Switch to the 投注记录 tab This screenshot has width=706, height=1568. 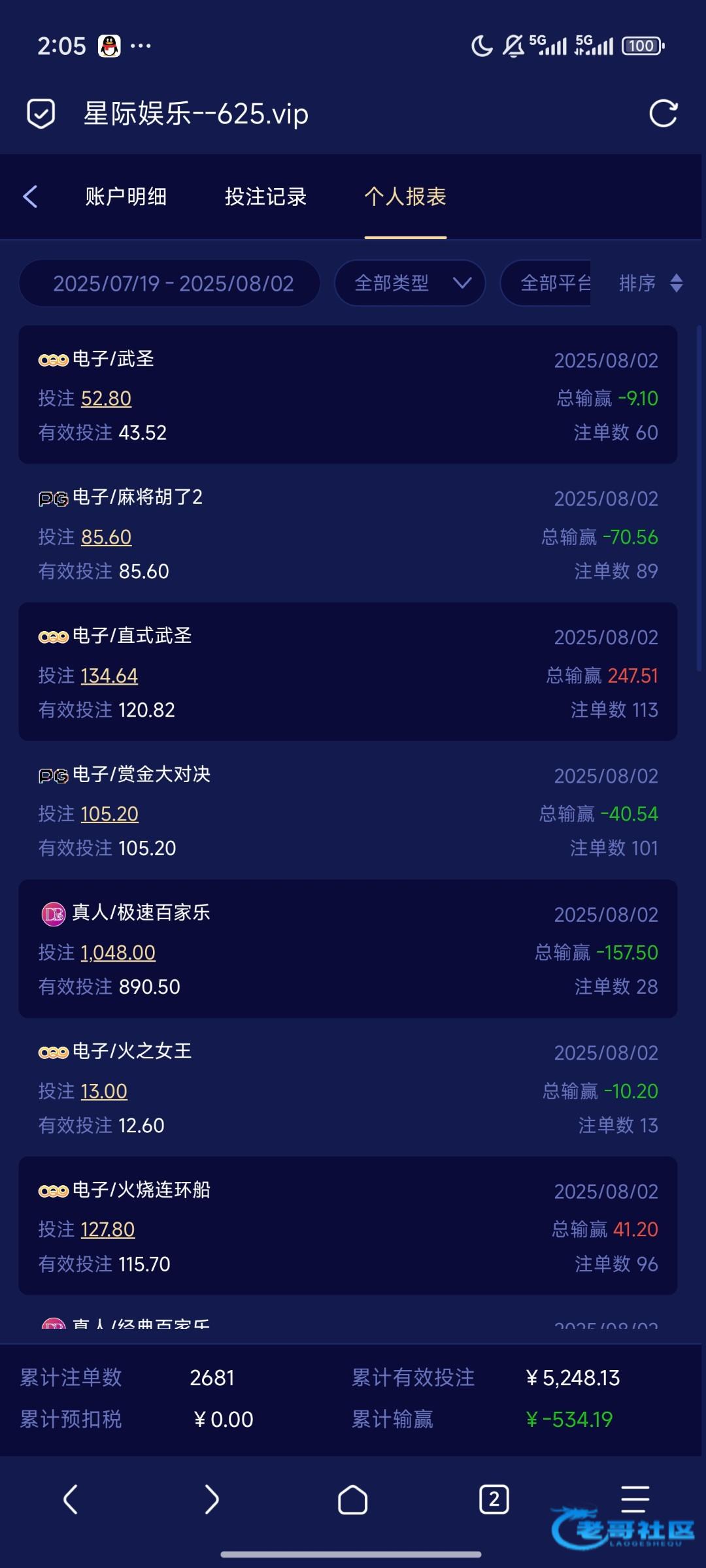coord(265,197)
